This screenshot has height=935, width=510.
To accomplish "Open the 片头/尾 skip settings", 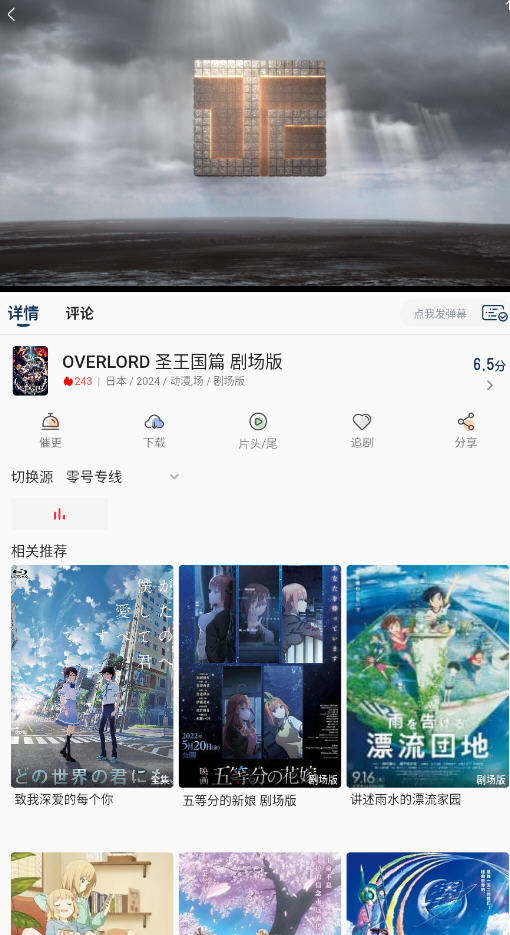I will 258,430.
